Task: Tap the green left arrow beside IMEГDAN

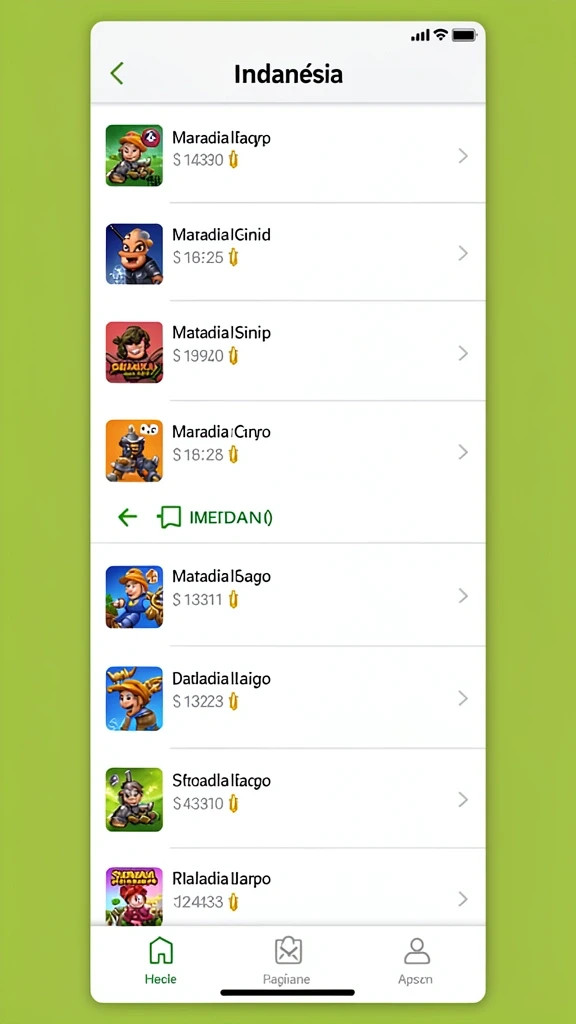Action: (x=127, y=518)
